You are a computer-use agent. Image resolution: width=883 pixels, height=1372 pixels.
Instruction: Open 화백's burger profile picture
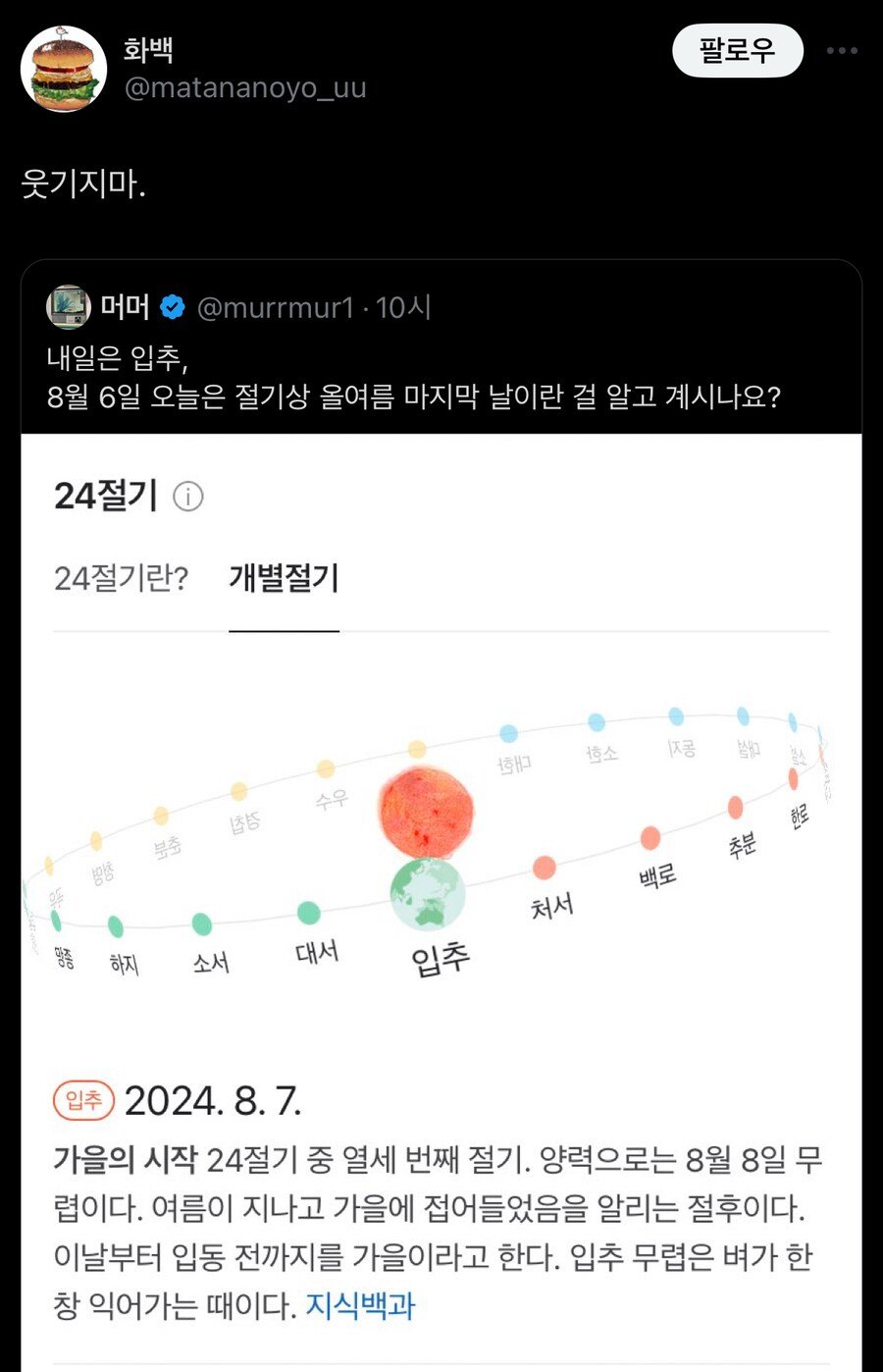(x=64, y=69)
